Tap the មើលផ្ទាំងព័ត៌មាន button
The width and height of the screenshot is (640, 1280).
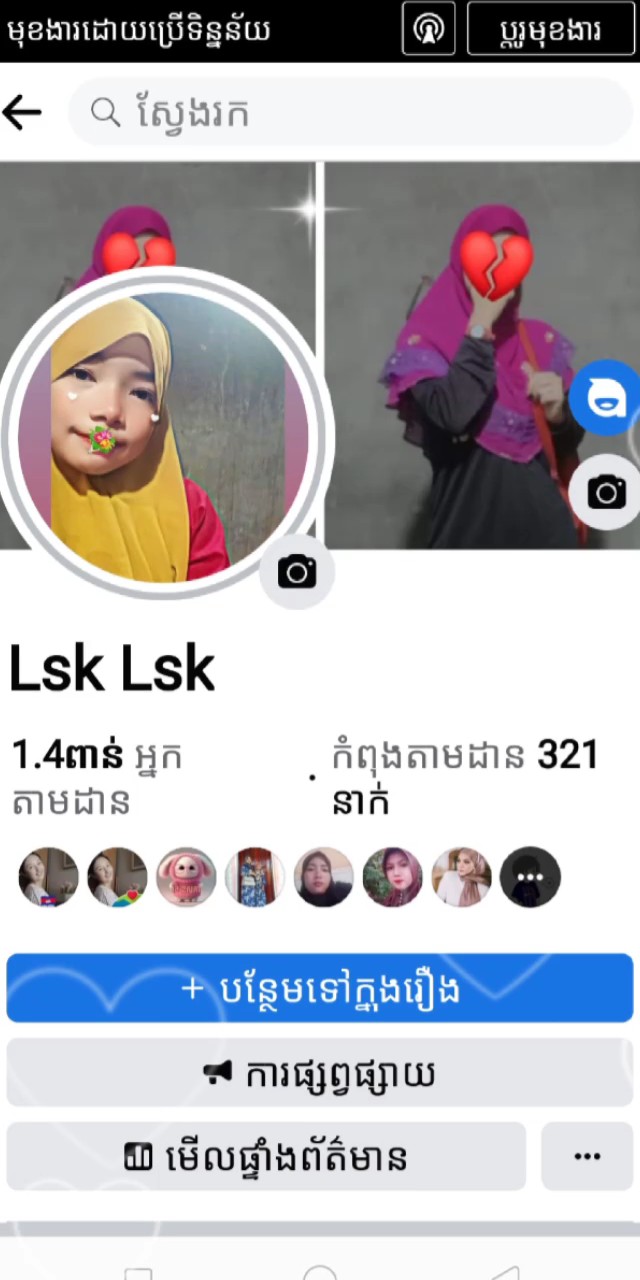tap(266, 1157)
